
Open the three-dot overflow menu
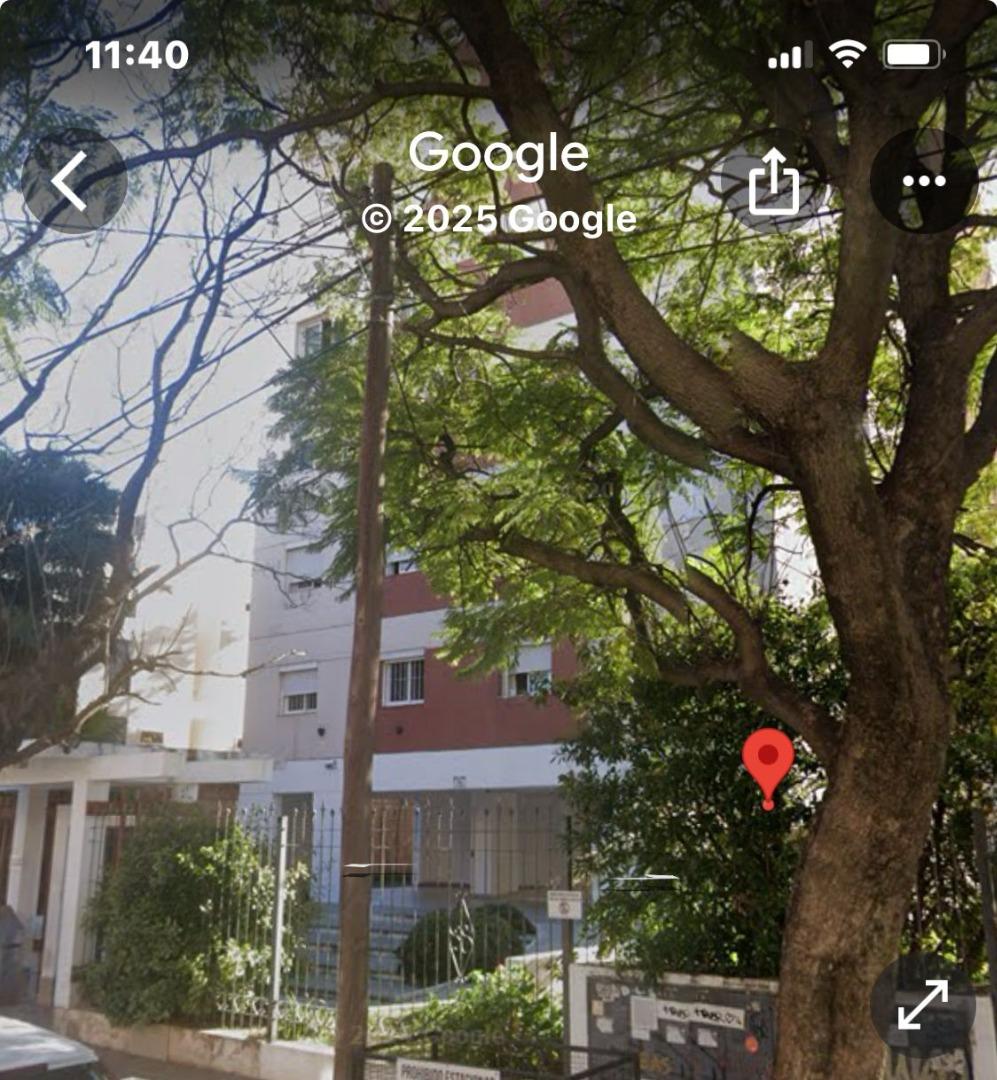click(x=923, y=181)
